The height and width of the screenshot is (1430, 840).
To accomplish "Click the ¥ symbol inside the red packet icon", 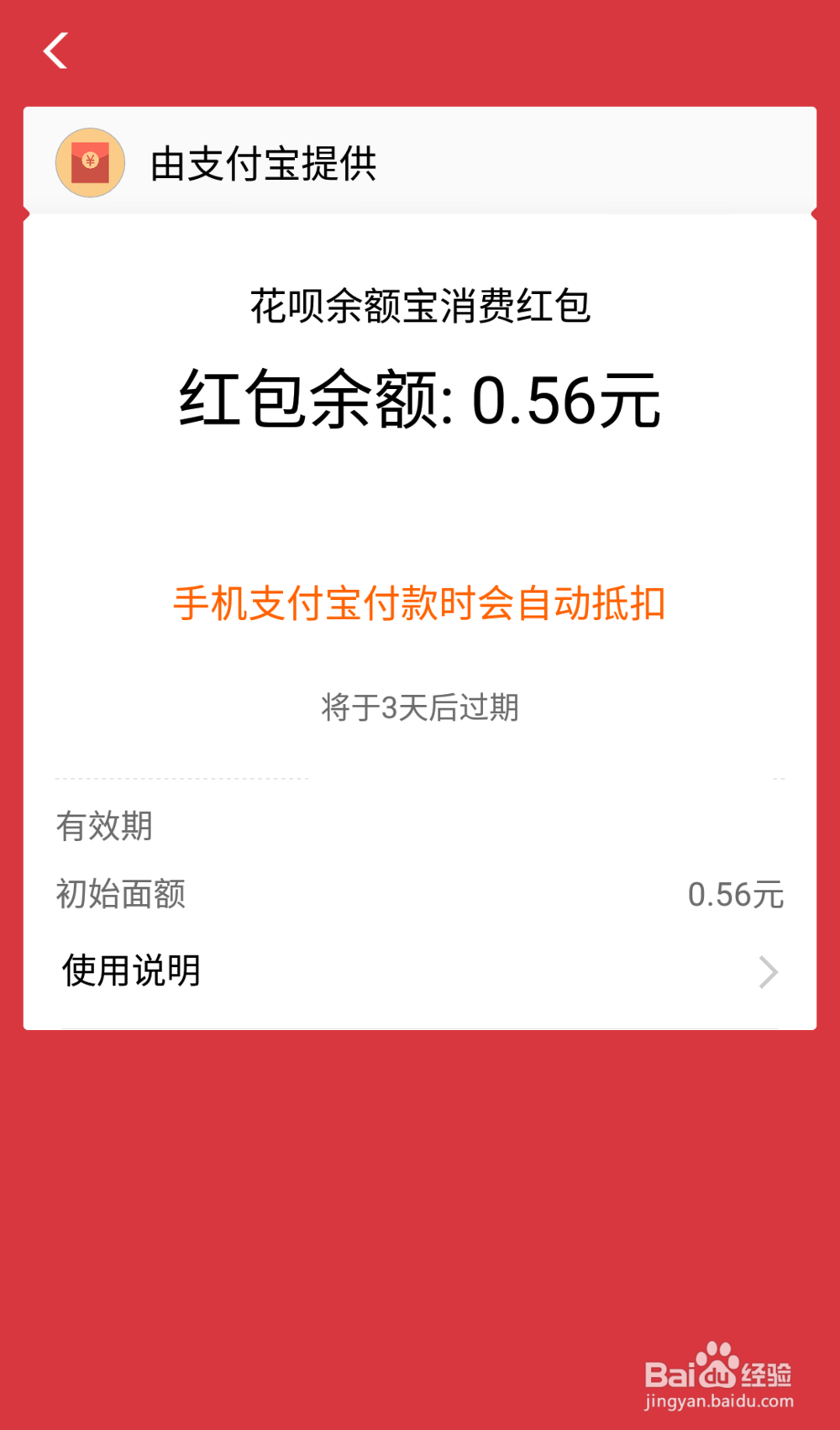I will (91, 160).
